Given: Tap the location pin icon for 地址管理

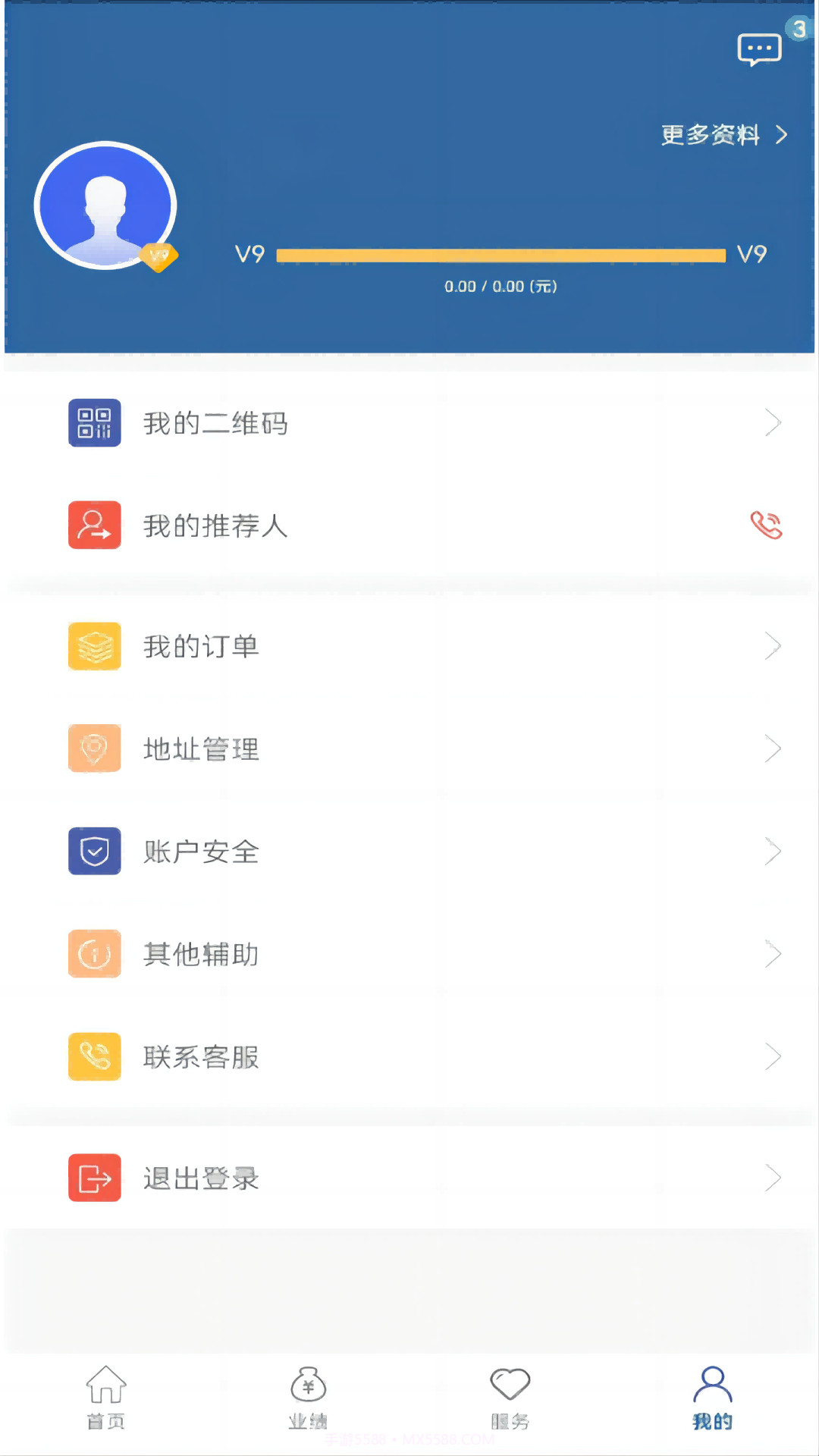Looking at the screenshot, I should point(94,748).
